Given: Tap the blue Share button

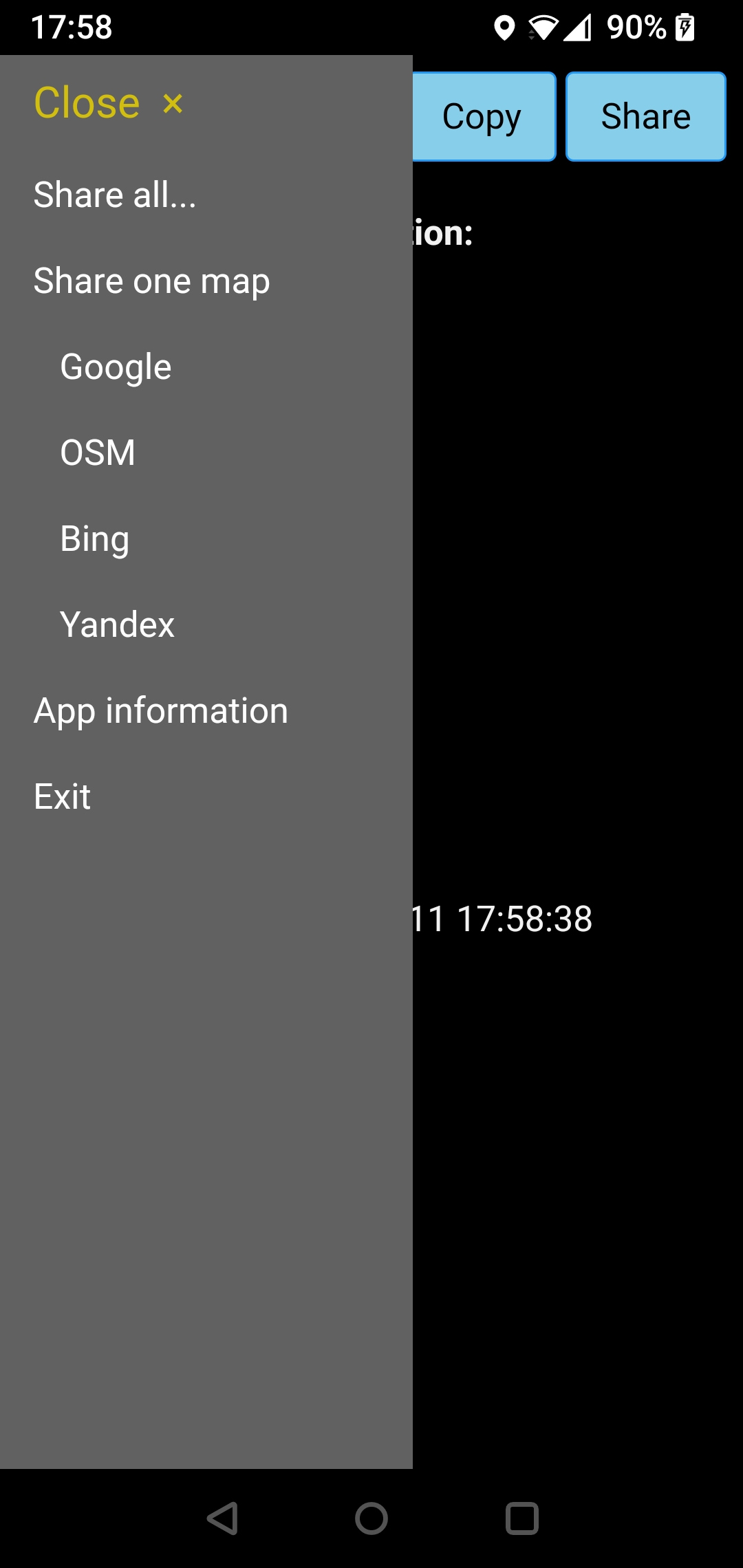Looking at the screenshot, I should pos(646,116).
